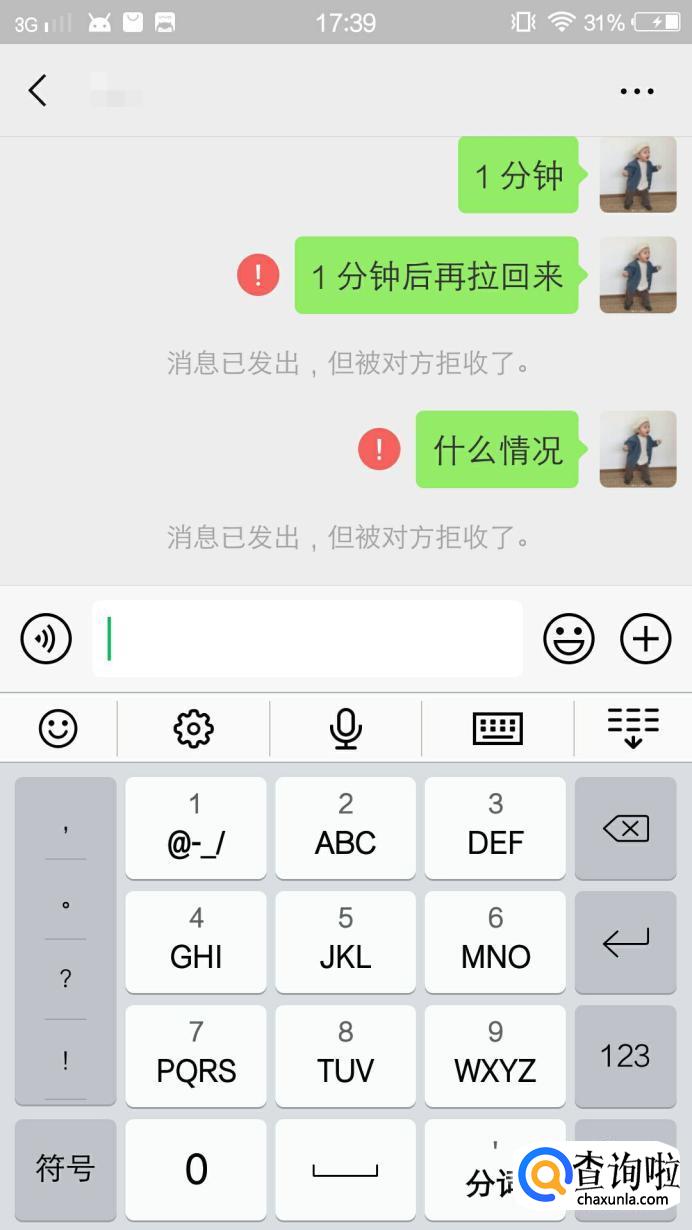Viewport: 692px width, 1230px height.
Task: Tap the failed-send alert beside 1分钟后再拉回来
Action: coord(258,275)
